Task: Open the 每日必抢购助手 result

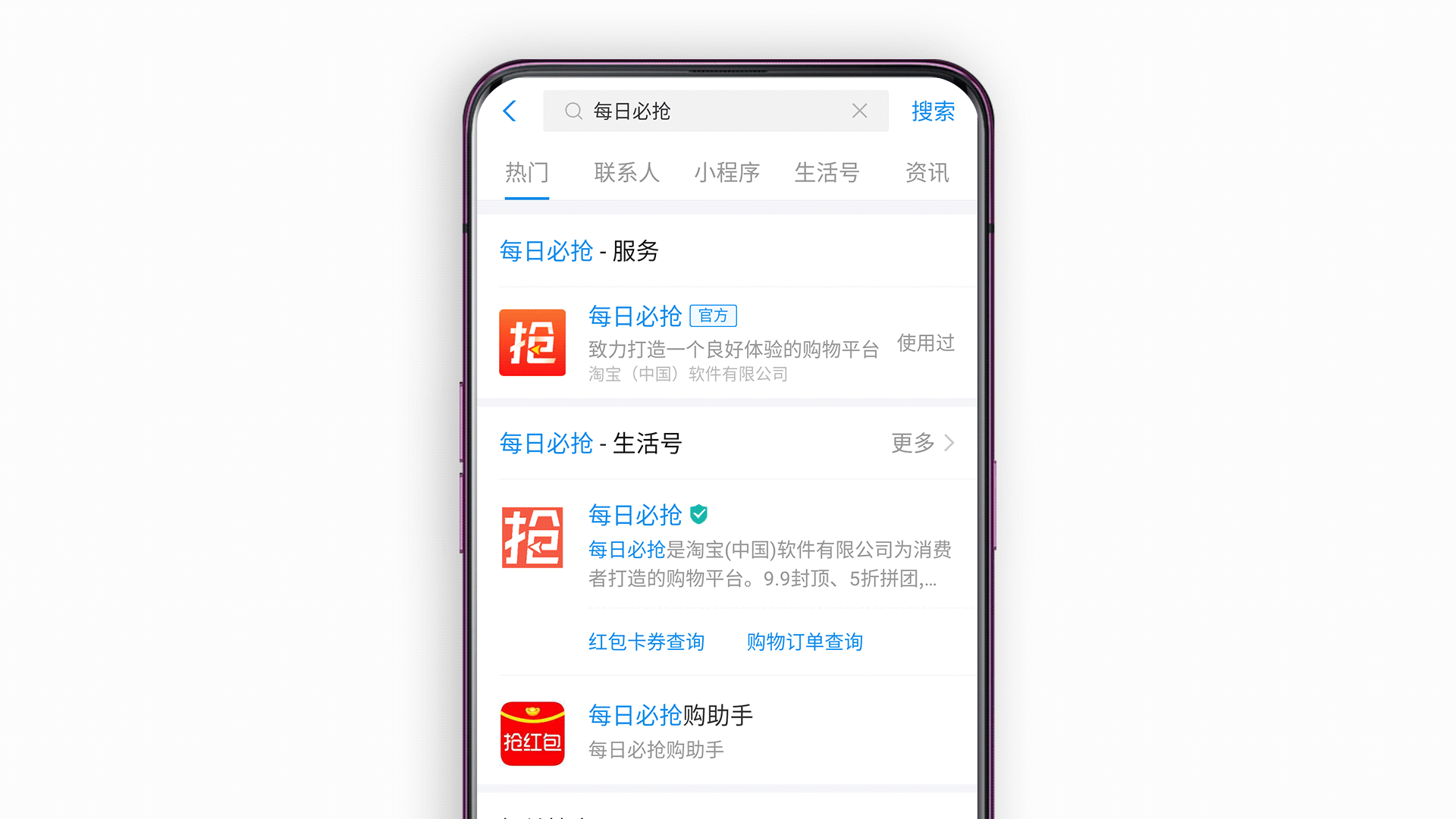Action: [x=726, y=733]
